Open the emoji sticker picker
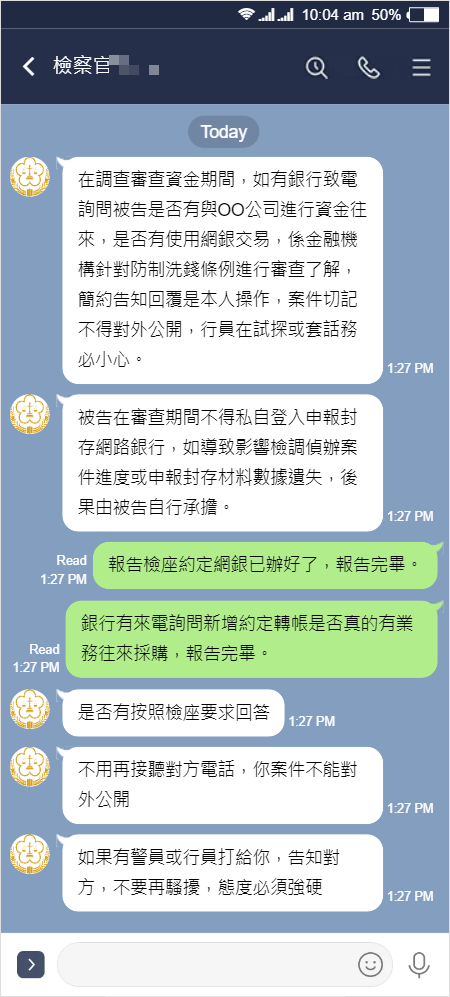450x997 pixels. 371,965
